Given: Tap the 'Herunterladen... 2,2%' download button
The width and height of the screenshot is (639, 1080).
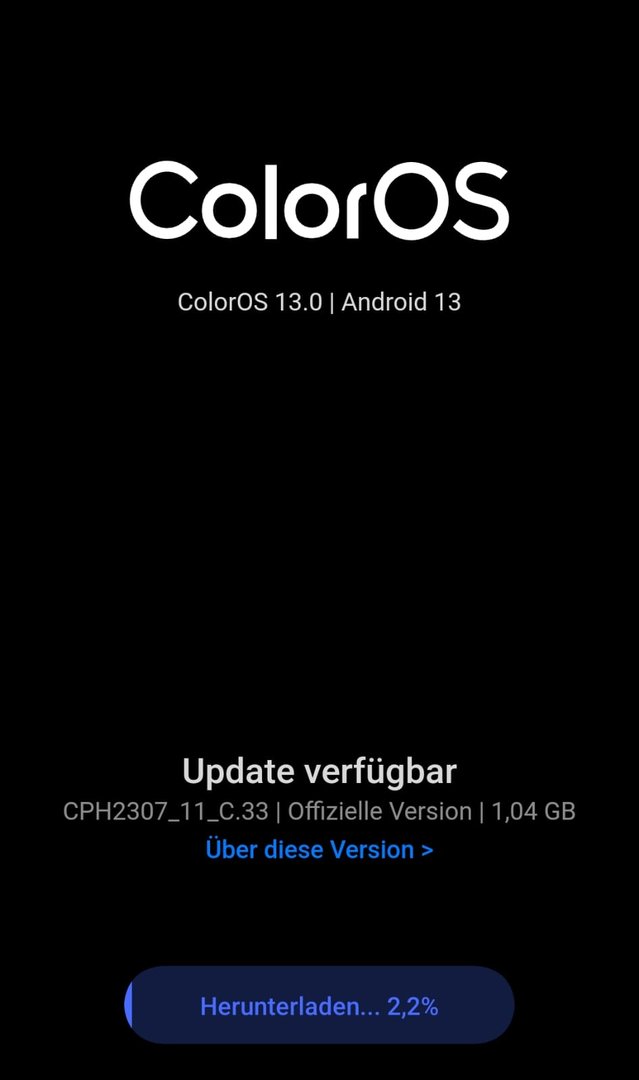Looking at the screenshot, I should pos(319,1005).
